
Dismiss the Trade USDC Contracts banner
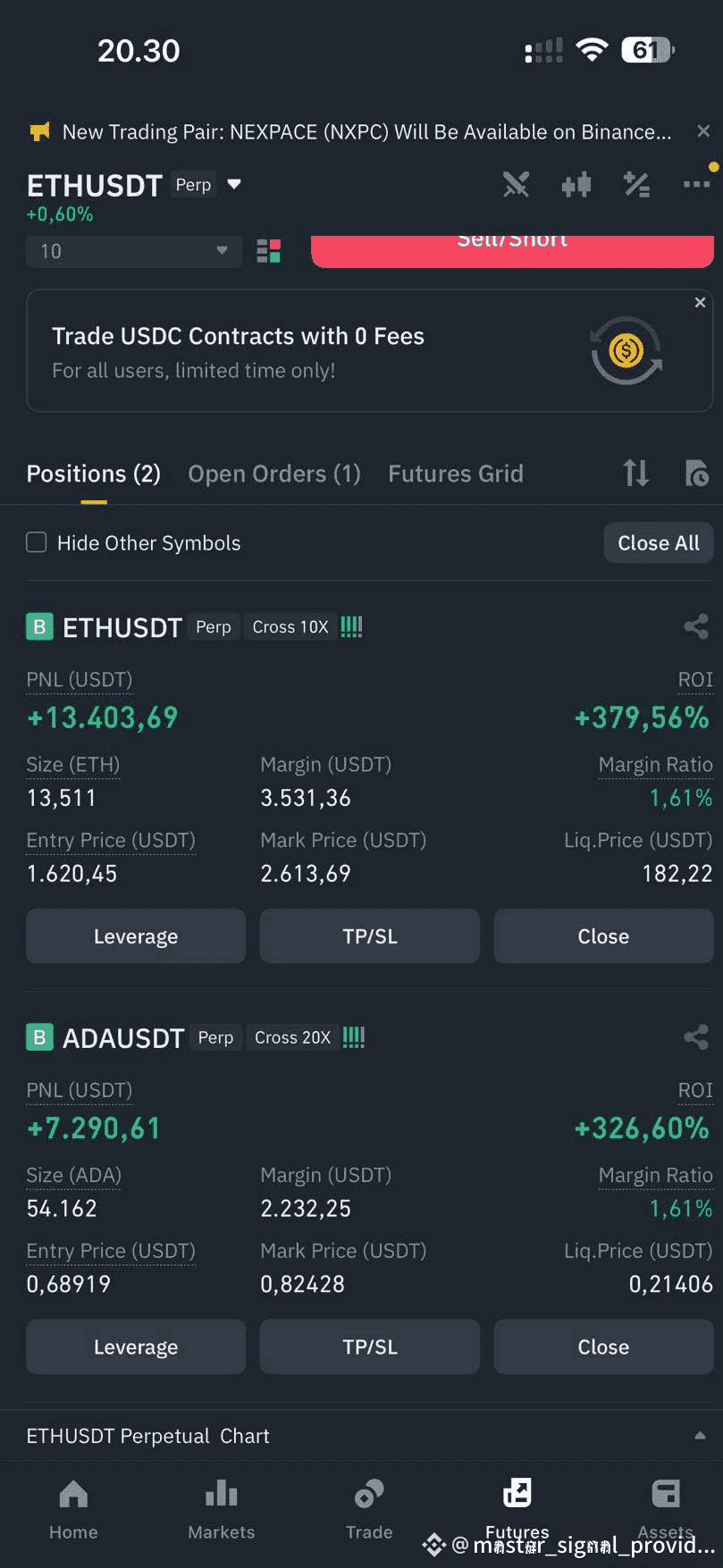click(x=701, y=302)
